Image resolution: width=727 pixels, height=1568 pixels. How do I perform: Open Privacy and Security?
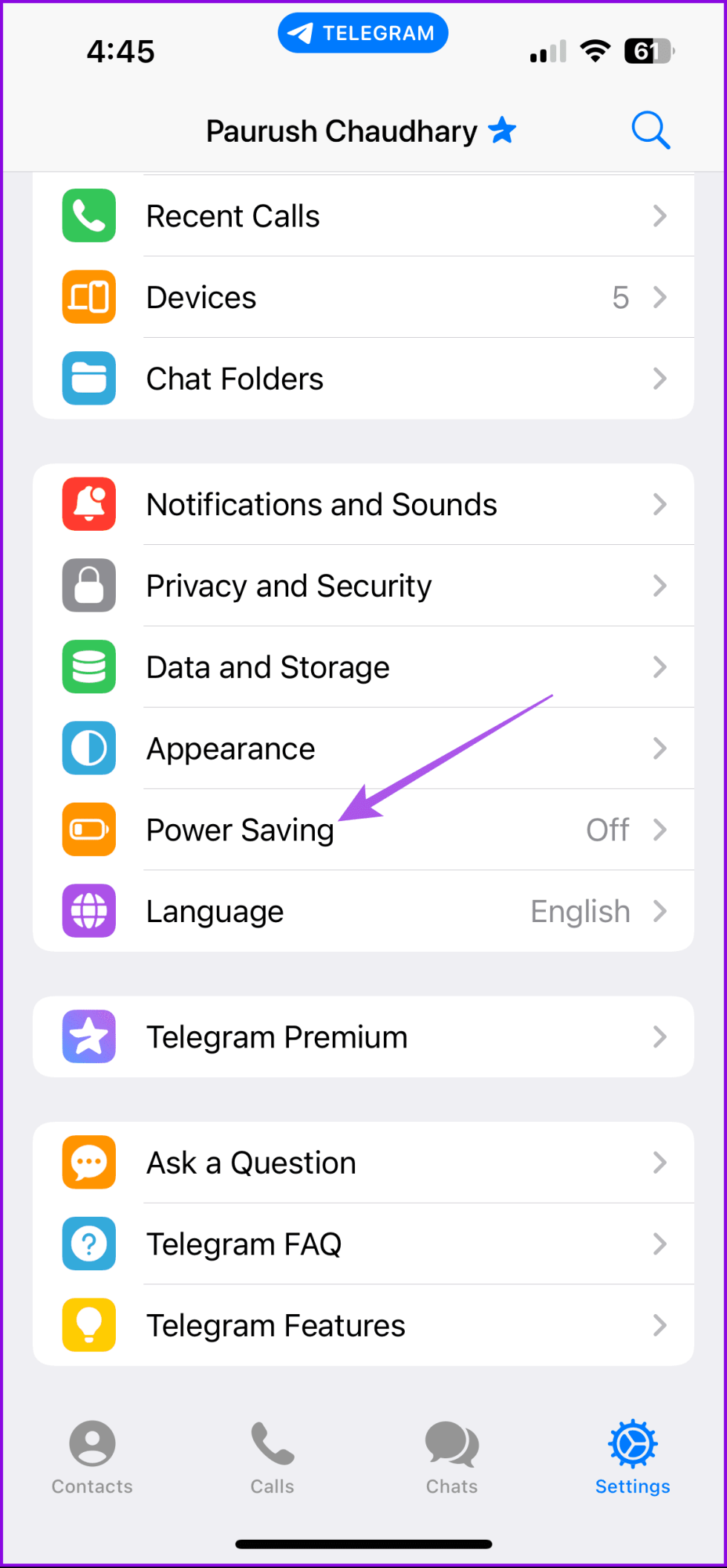click(364, 586)
